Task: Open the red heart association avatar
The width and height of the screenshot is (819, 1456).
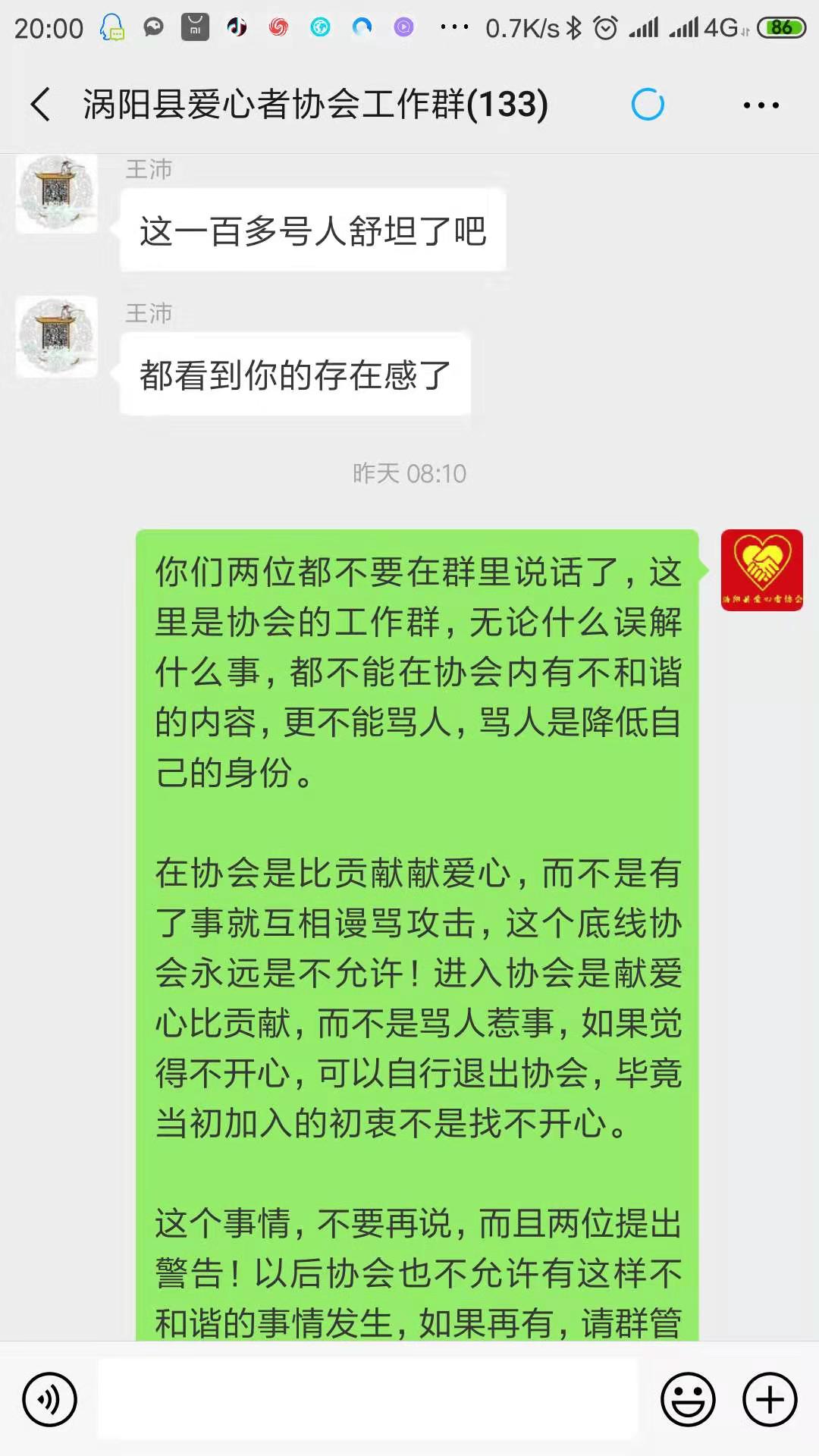Action: [x=761, y=570]
